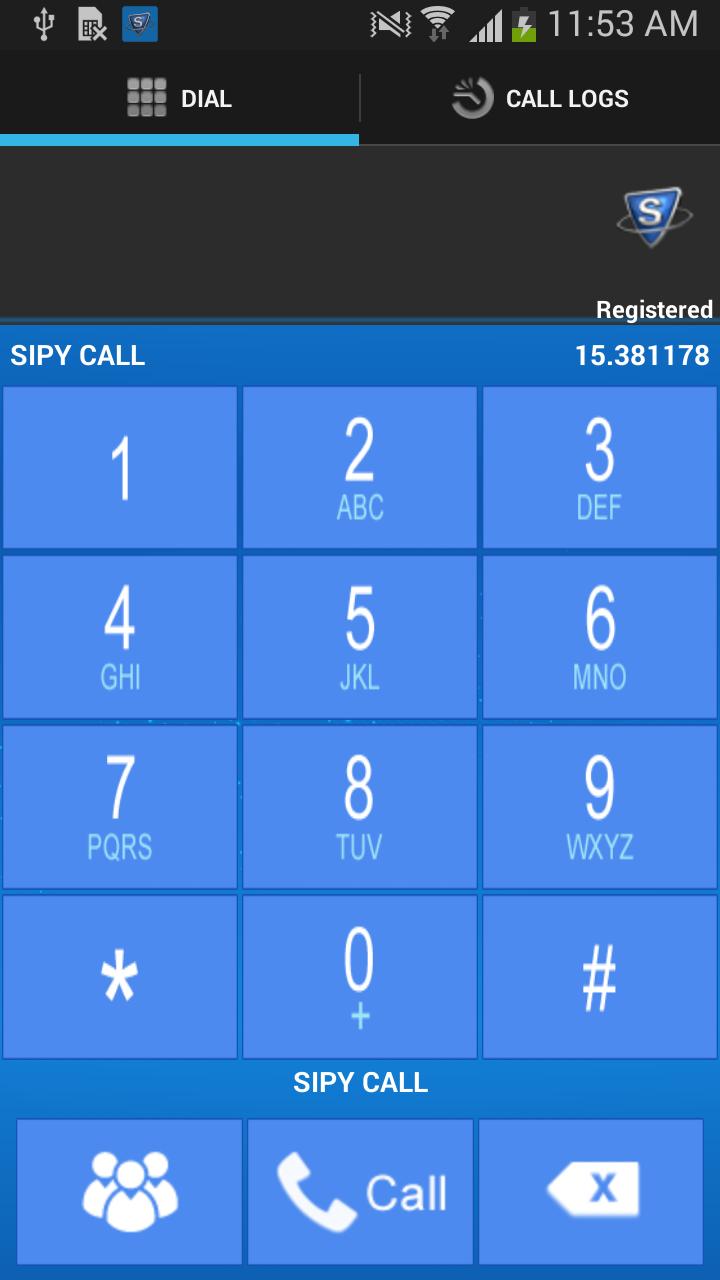Dial the digit 6 MNO
The width and height of the screenshot is (720, 1280).
click(x=600, y=637)
